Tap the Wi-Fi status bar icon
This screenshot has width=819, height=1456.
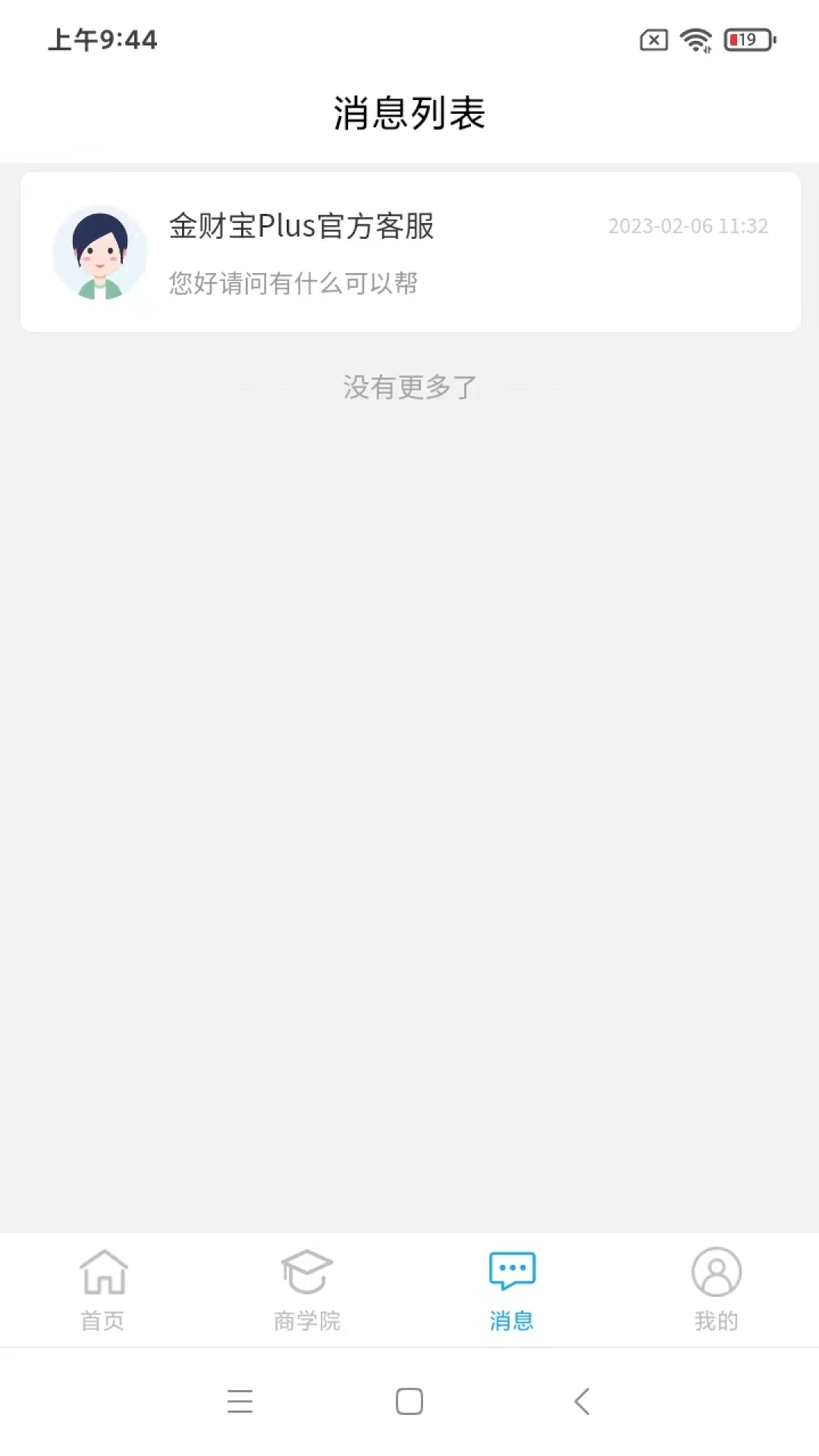point(695,41)
